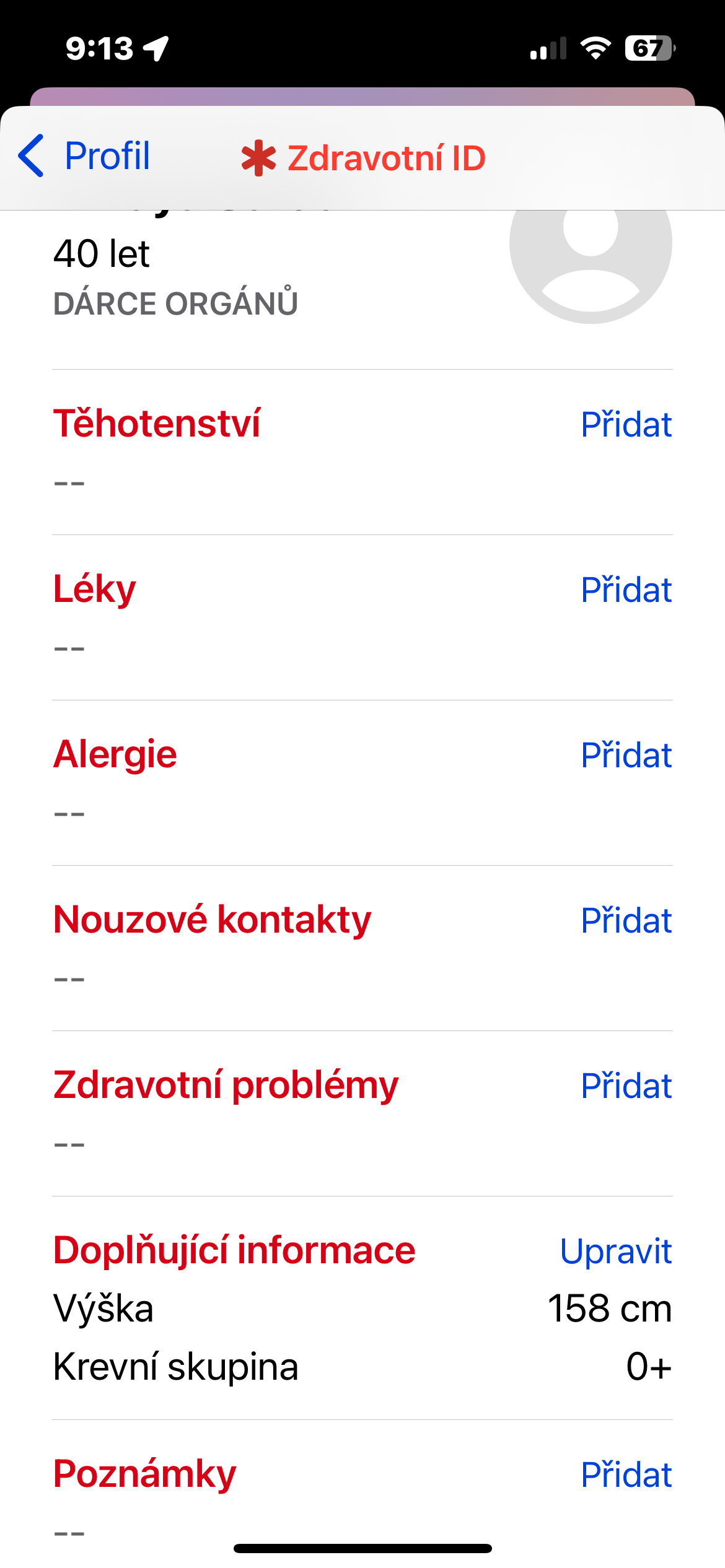Edit Doplňující informace via Upravit

click(x=616, y=1251)
